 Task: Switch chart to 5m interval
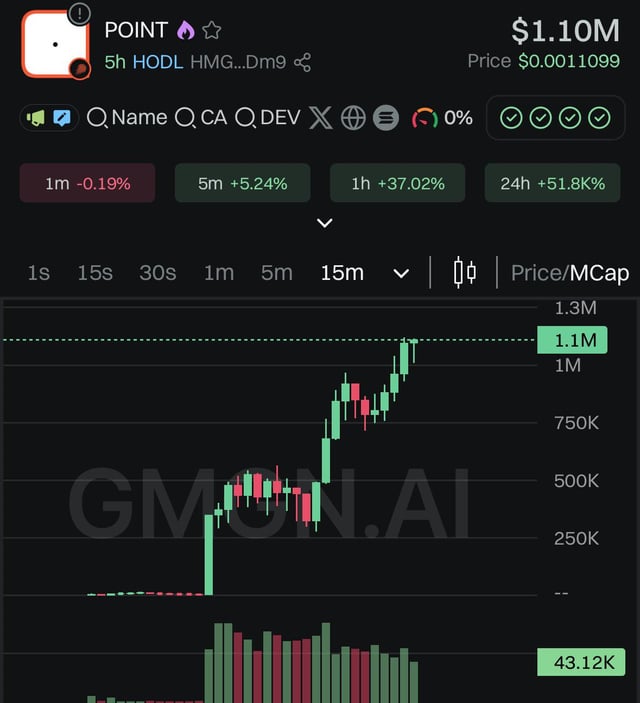tap(276, 272)
